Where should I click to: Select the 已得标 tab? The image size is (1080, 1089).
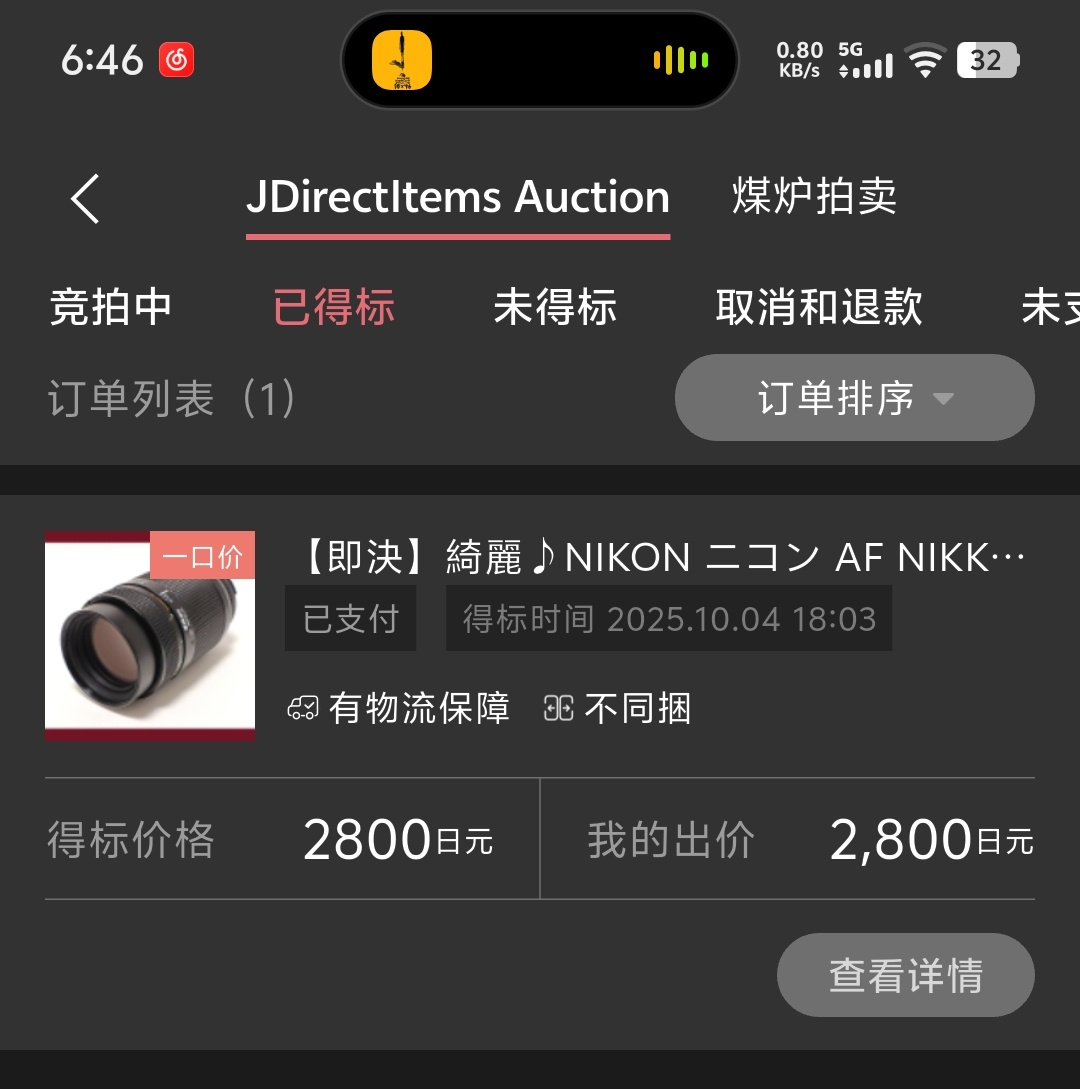point(334,307)
